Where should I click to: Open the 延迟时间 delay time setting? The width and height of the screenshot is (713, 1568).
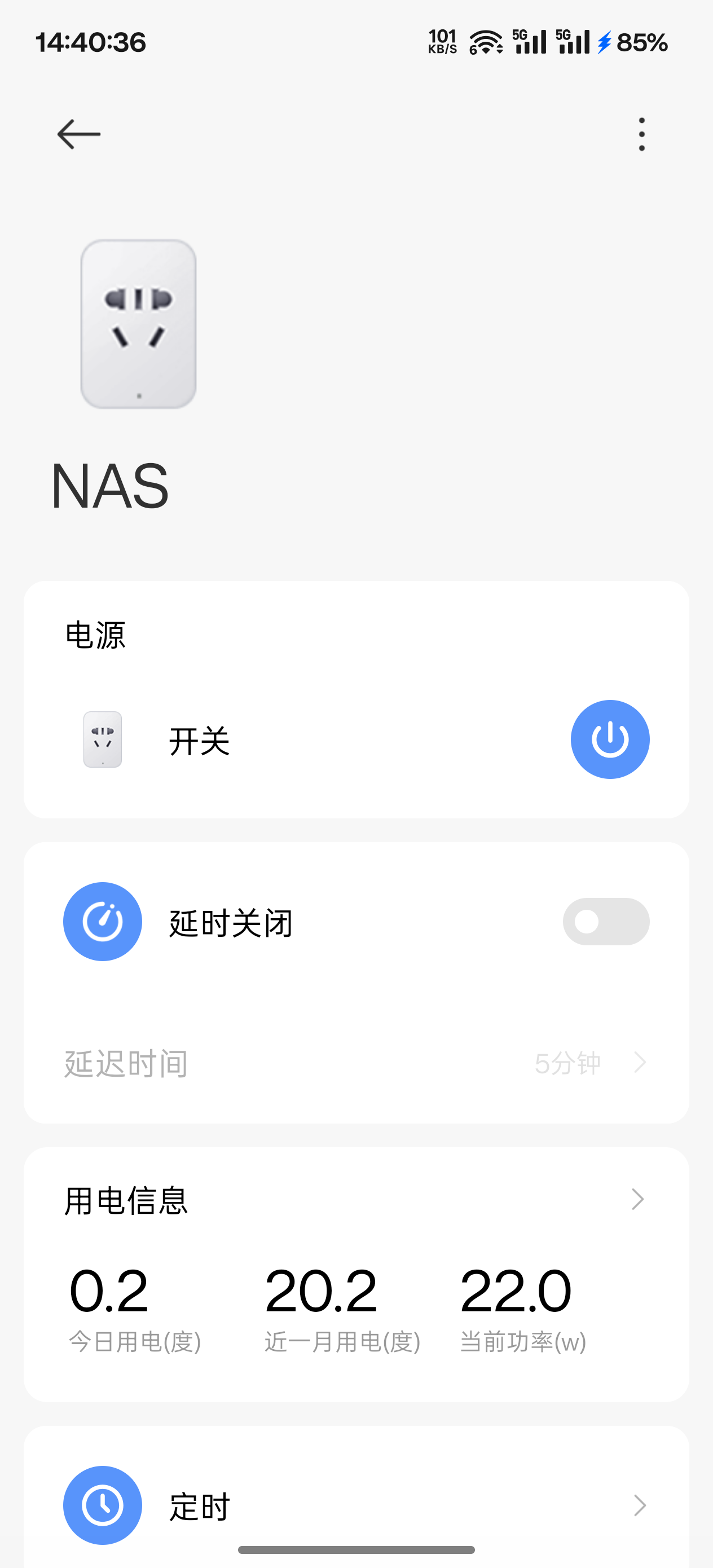pyautogui.click(x=356, y=1063)
